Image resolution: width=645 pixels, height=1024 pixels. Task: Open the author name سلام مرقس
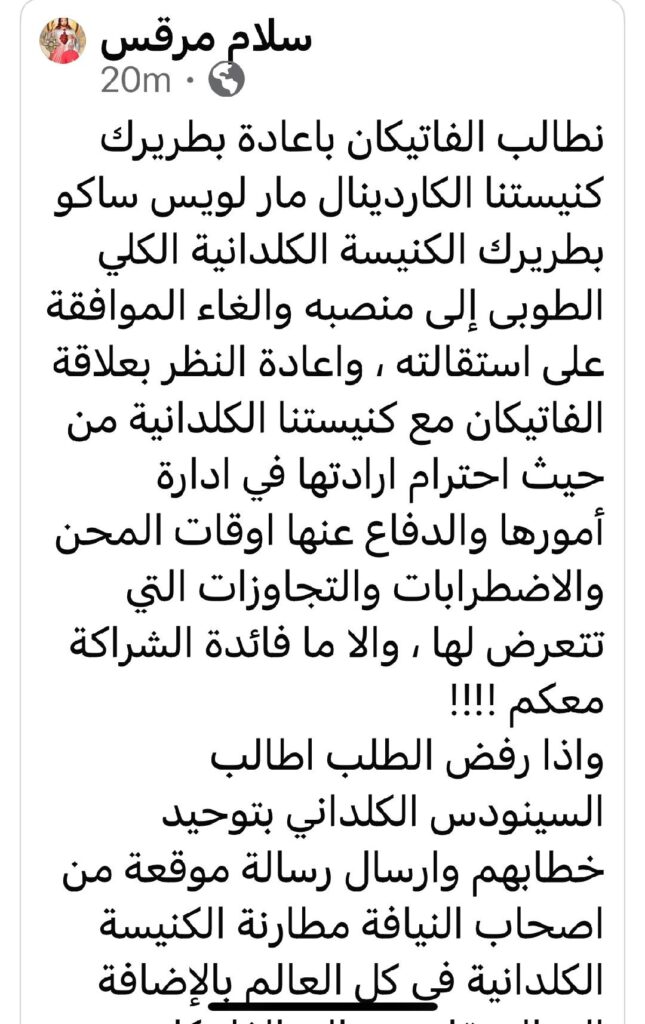coord(206,39)
